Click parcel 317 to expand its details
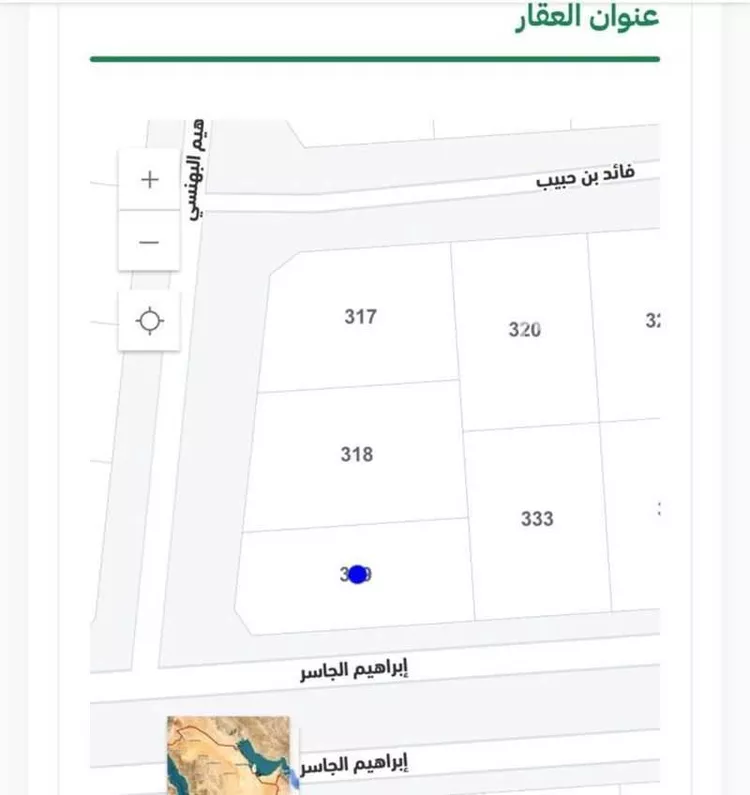Image resolution: width=750 pixels, height=795 pixels. (360, 317)
